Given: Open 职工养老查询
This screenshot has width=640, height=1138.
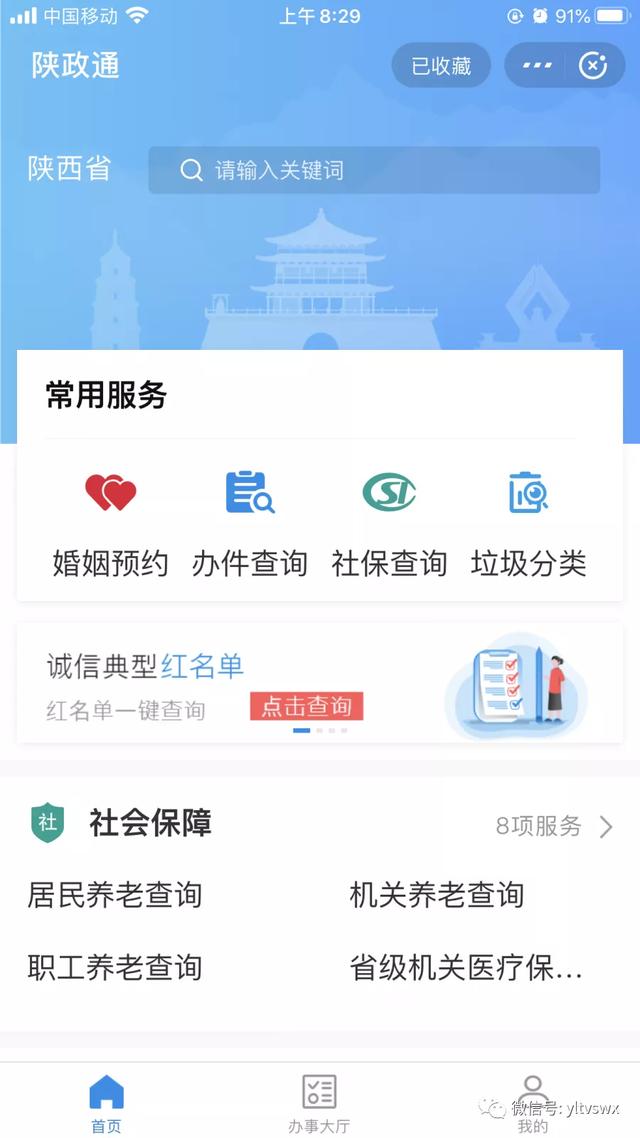Looking at the screenshot, I should [115, 968].
